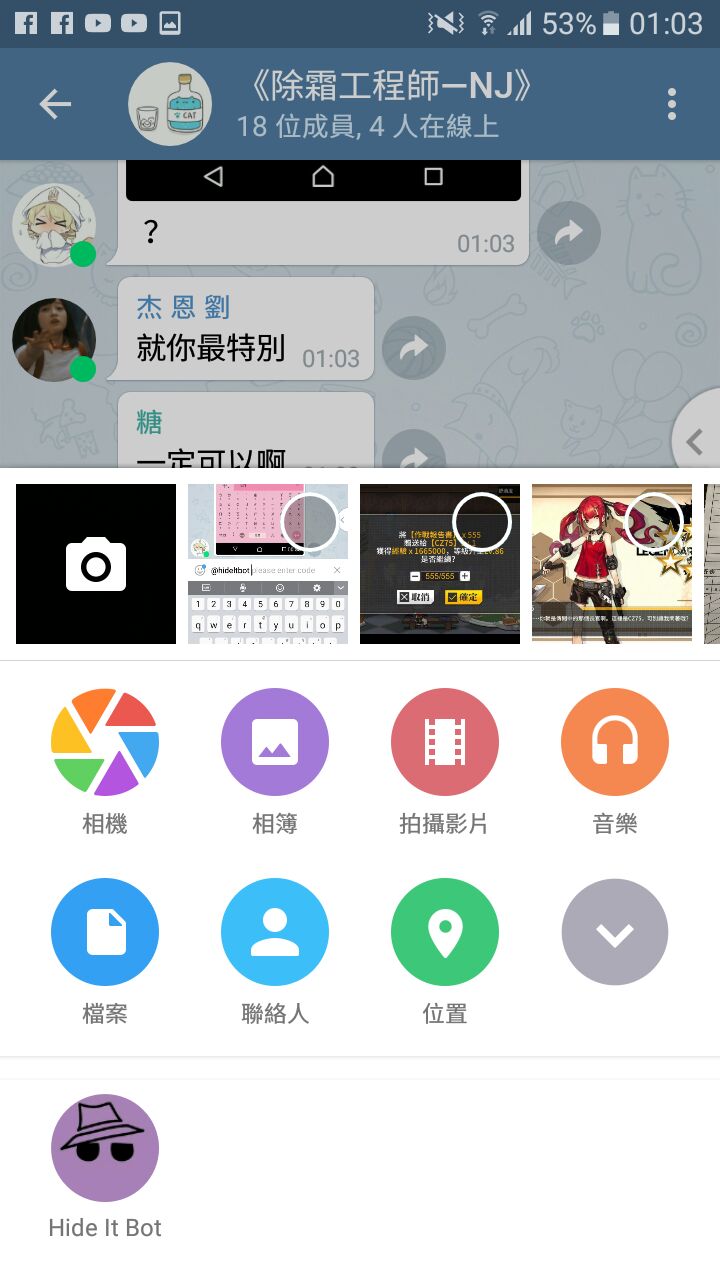Image resolution: width=720 pixels, height=1280 pixels.
Task: Share a 聯絡人 contact
Action: coord(275,932)
